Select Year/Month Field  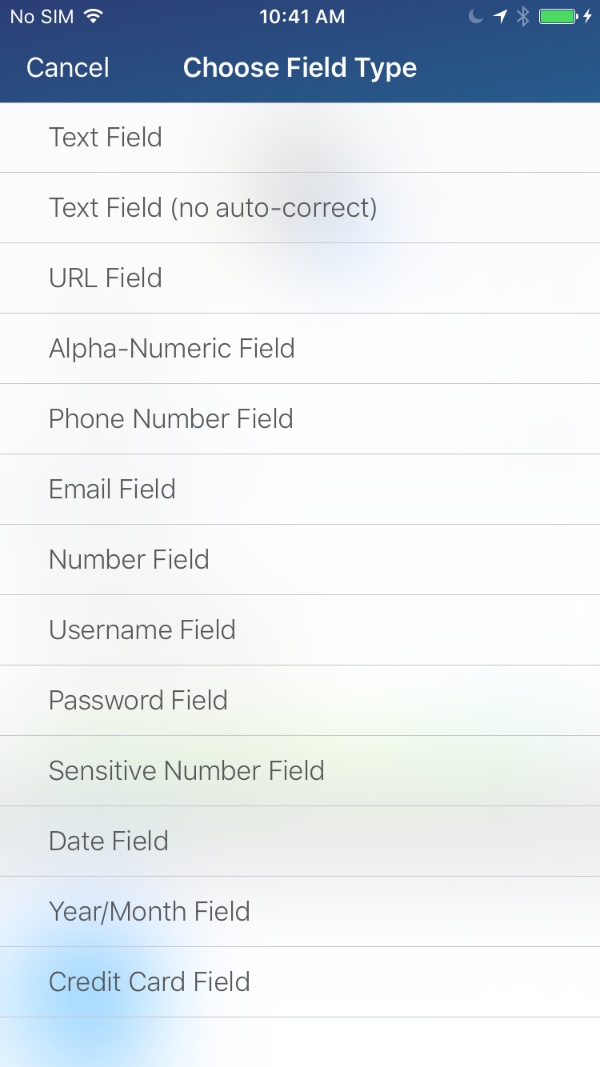click(300, 912)
